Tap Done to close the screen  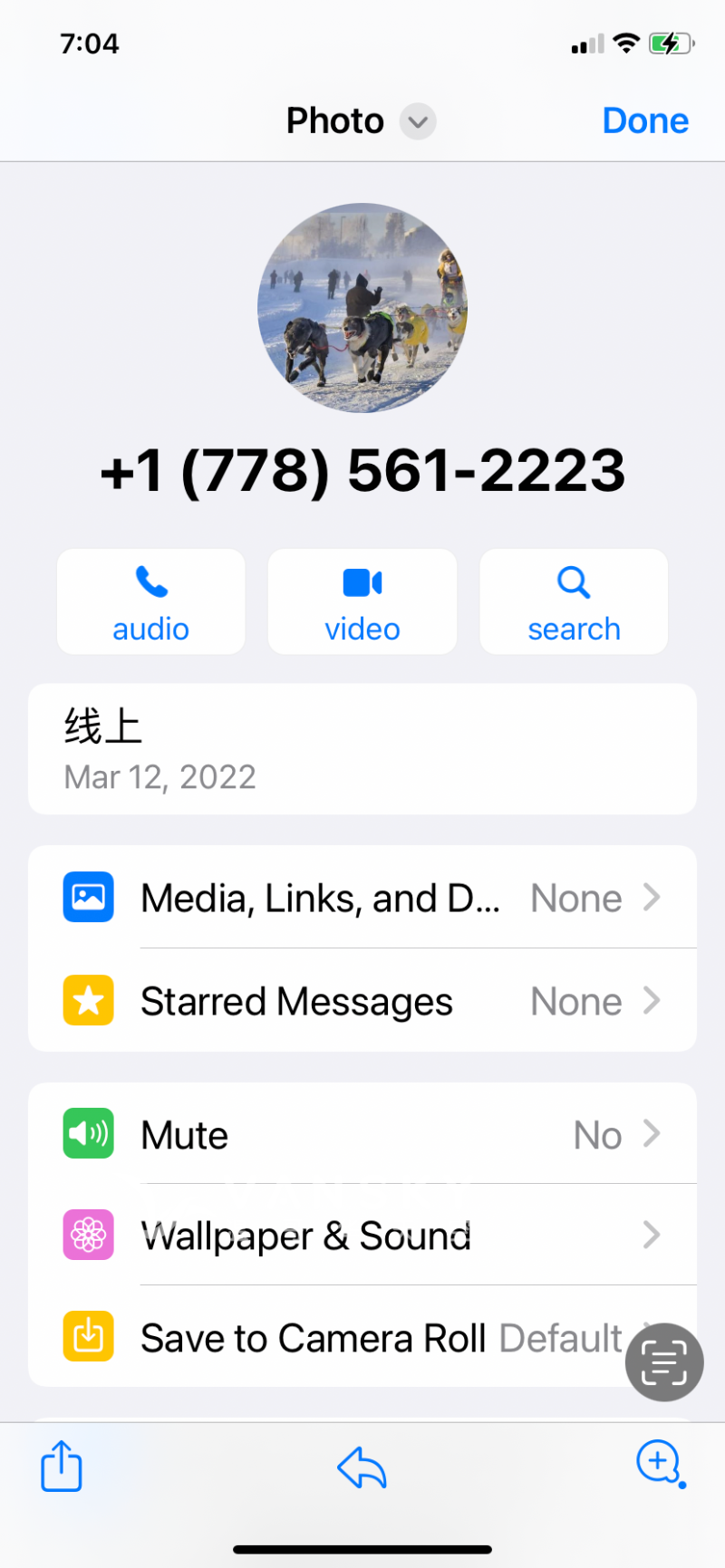tap(645, 120)
